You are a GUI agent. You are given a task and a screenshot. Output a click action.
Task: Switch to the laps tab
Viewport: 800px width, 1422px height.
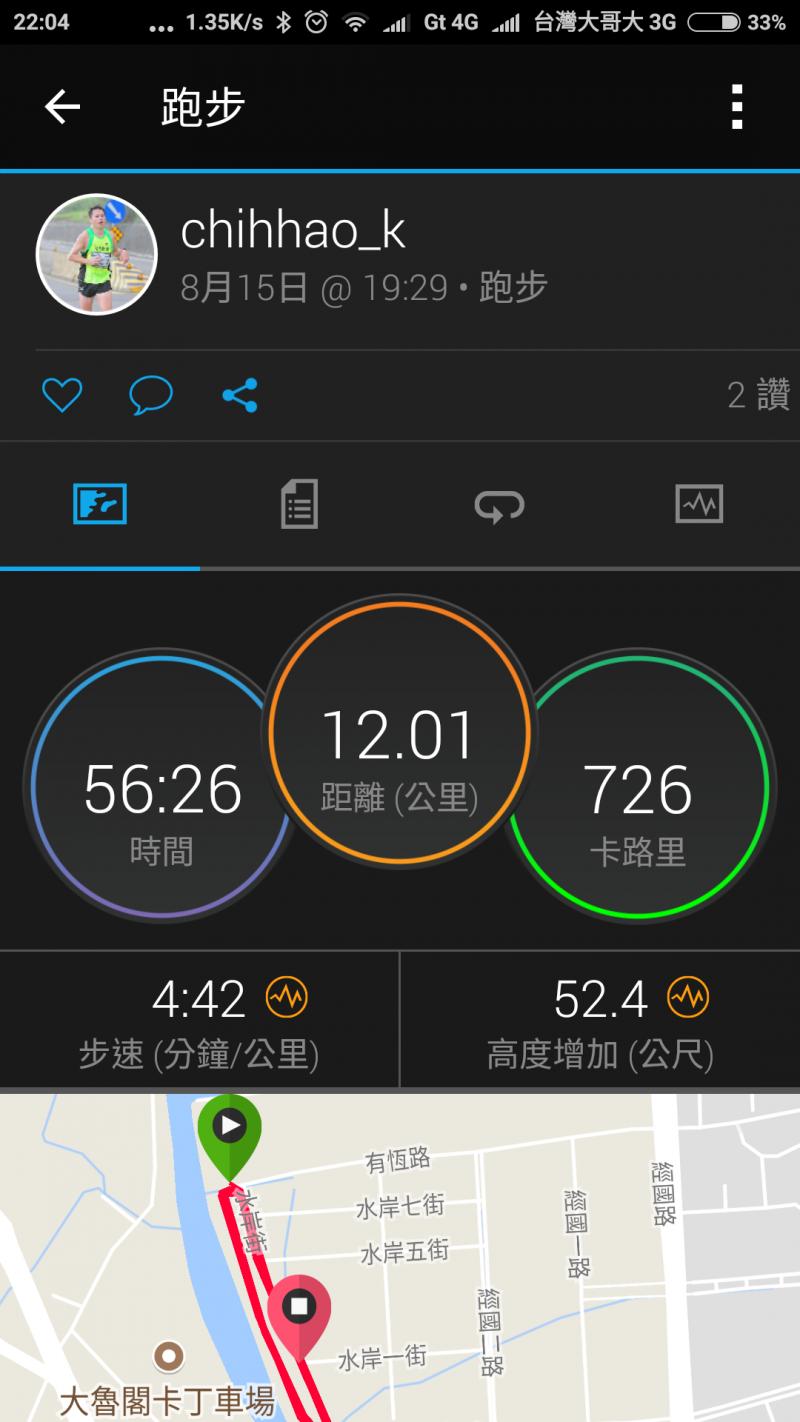(499, 504)
